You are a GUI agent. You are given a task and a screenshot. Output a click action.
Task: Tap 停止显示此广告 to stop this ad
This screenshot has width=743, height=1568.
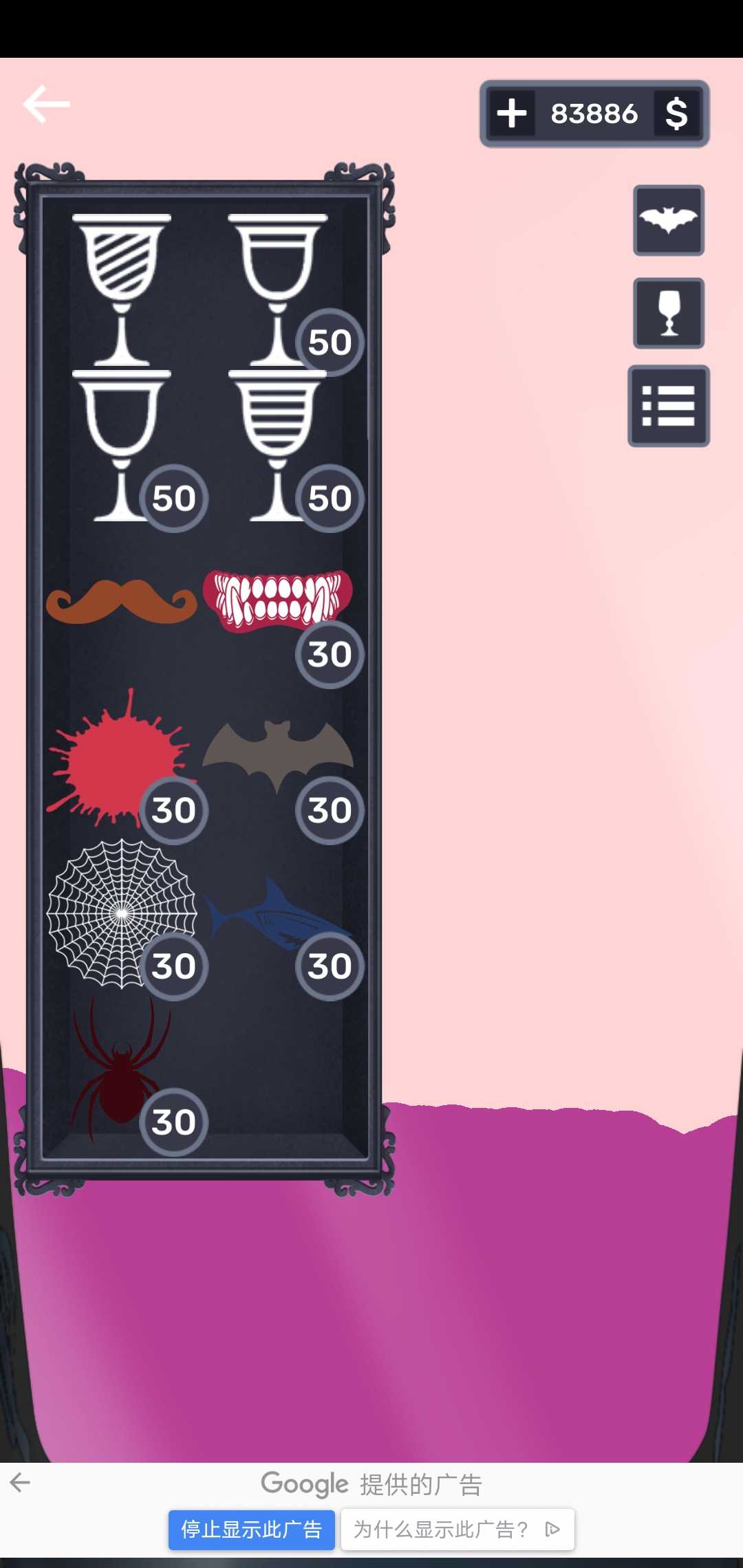251,1530
